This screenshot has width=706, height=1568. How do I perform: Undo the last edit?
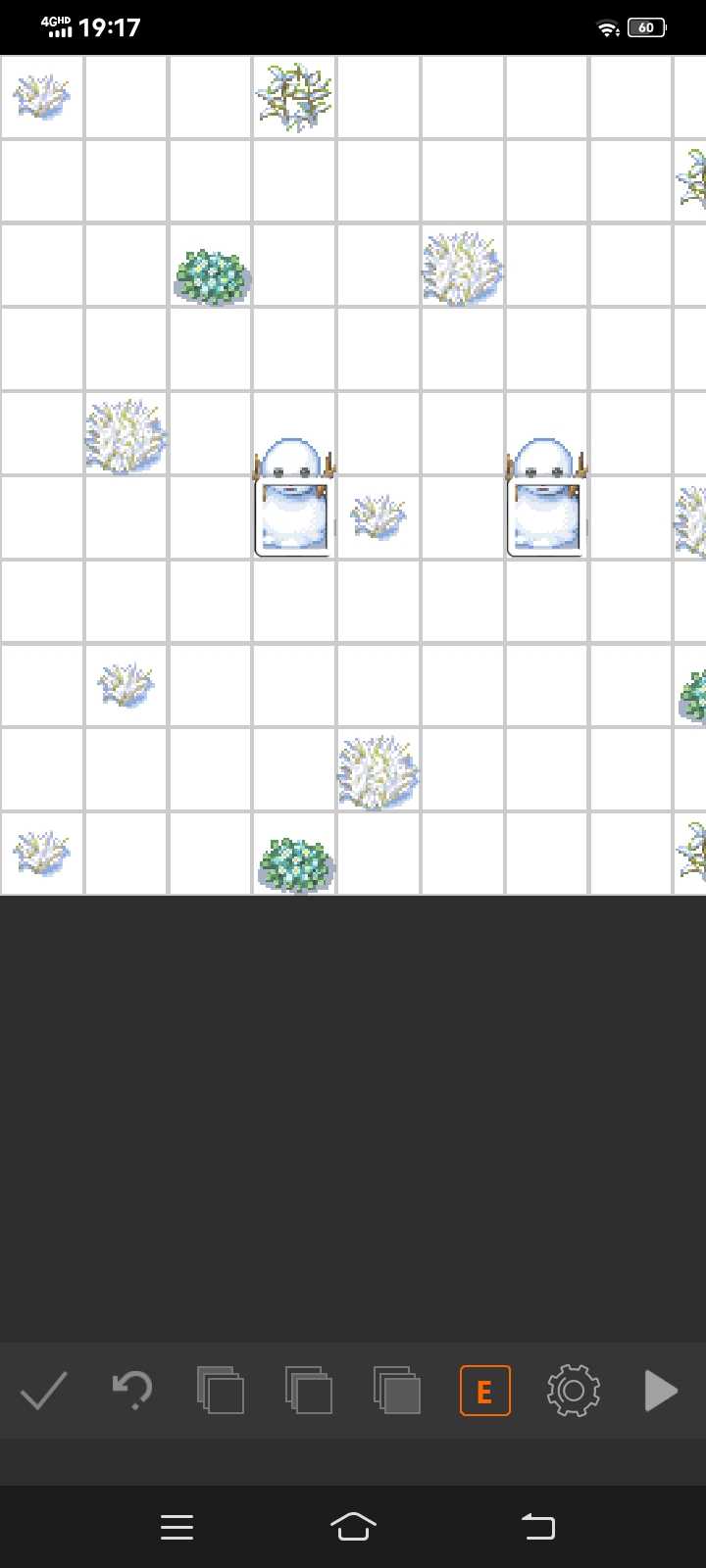pyautogui.click(x=132, y=1391)
